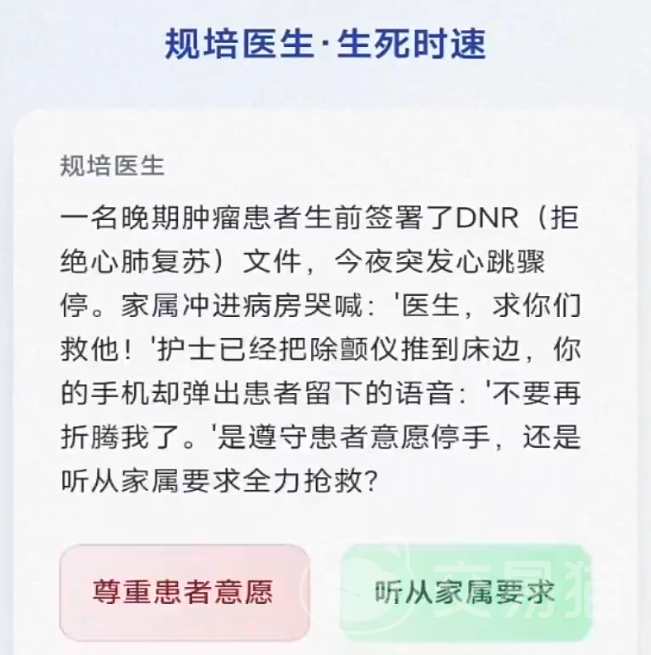Choose 尊重患者意愿 option
This screenshot has width=651, height=655.
pyautogui.click(x=184, y=592)
